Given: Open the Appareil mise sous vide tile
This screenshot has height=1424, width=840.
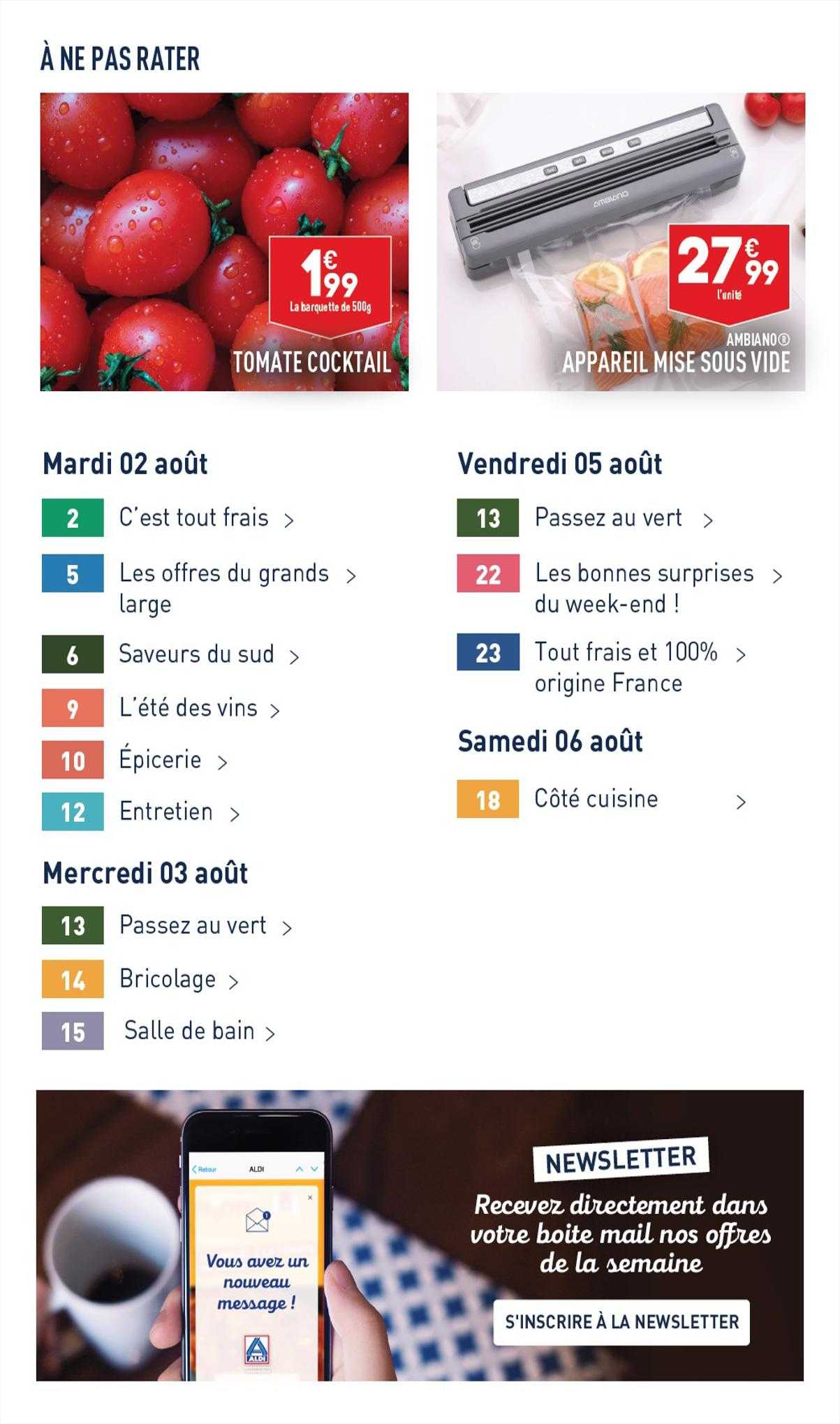Looking at the screenshot, I should (x=621, y=242).
